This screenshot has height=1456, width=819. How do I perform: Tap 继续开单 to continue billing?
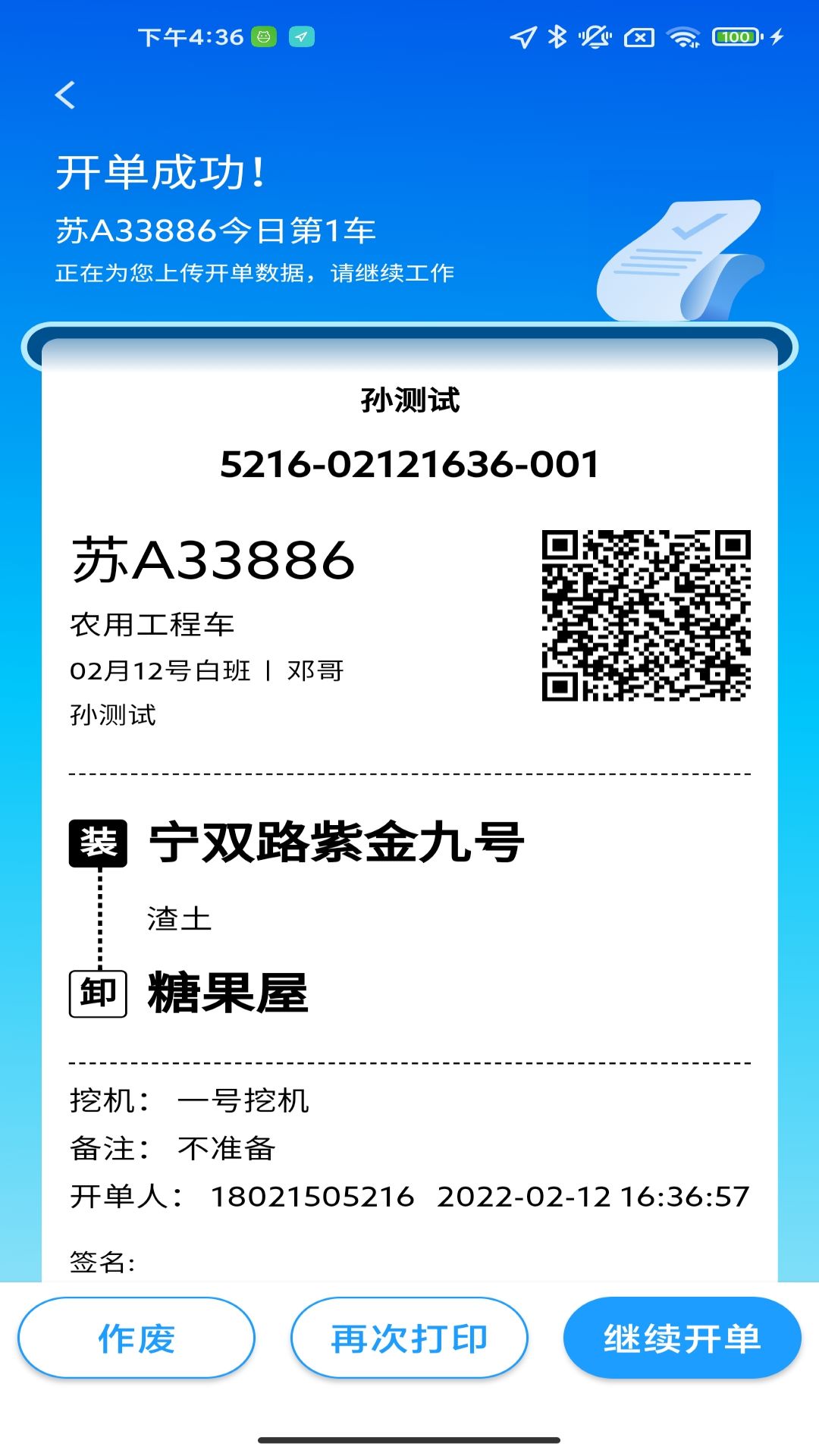tap(682, 1338)
